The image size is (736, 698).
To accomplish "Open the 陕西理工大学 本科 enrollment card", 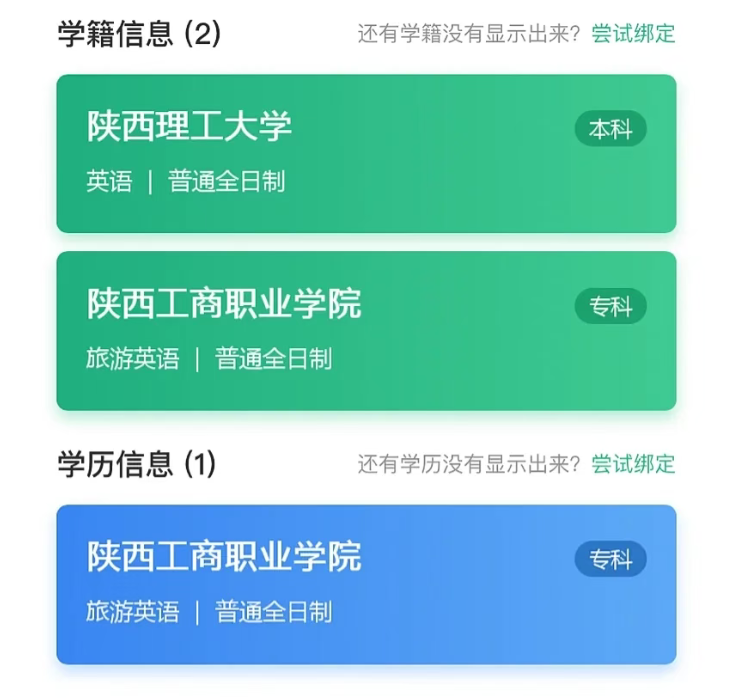I will [366, 153].
